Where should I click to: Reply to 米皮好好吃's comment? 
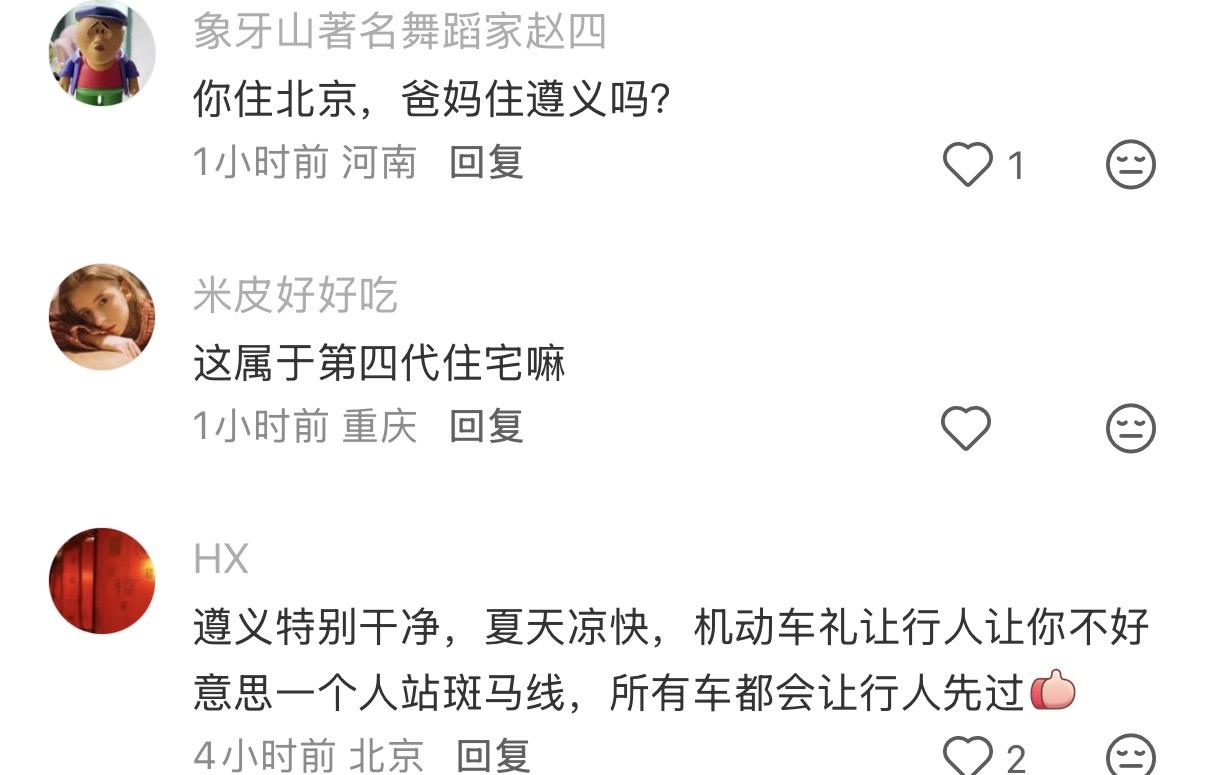click(x=486, y=427)
